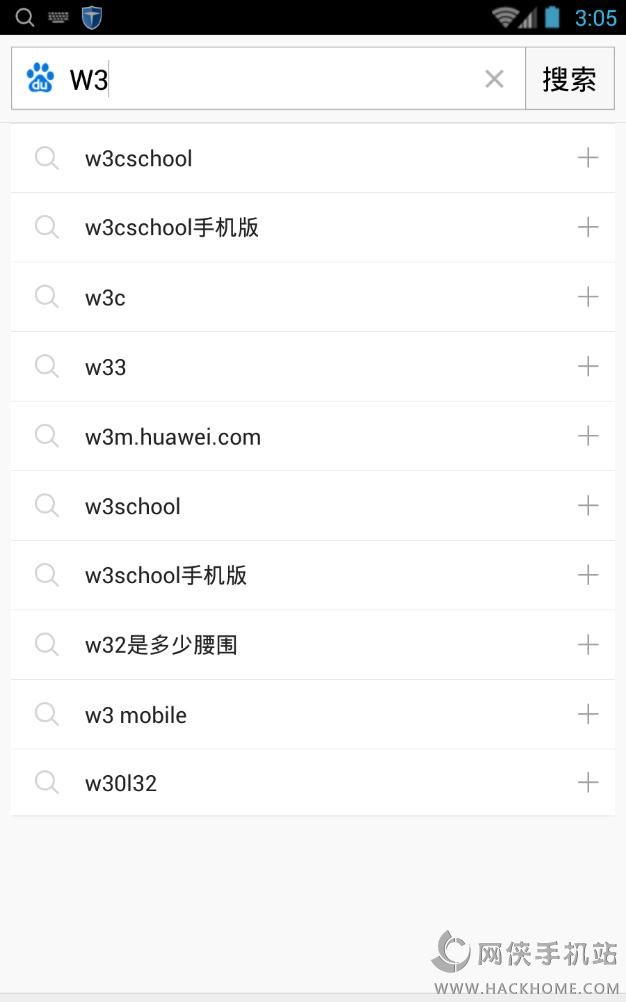The height and width of the screenshot is (1002, 626).
Task: Fill in w3c using its plus icon
Action: [x=588, y=297]
